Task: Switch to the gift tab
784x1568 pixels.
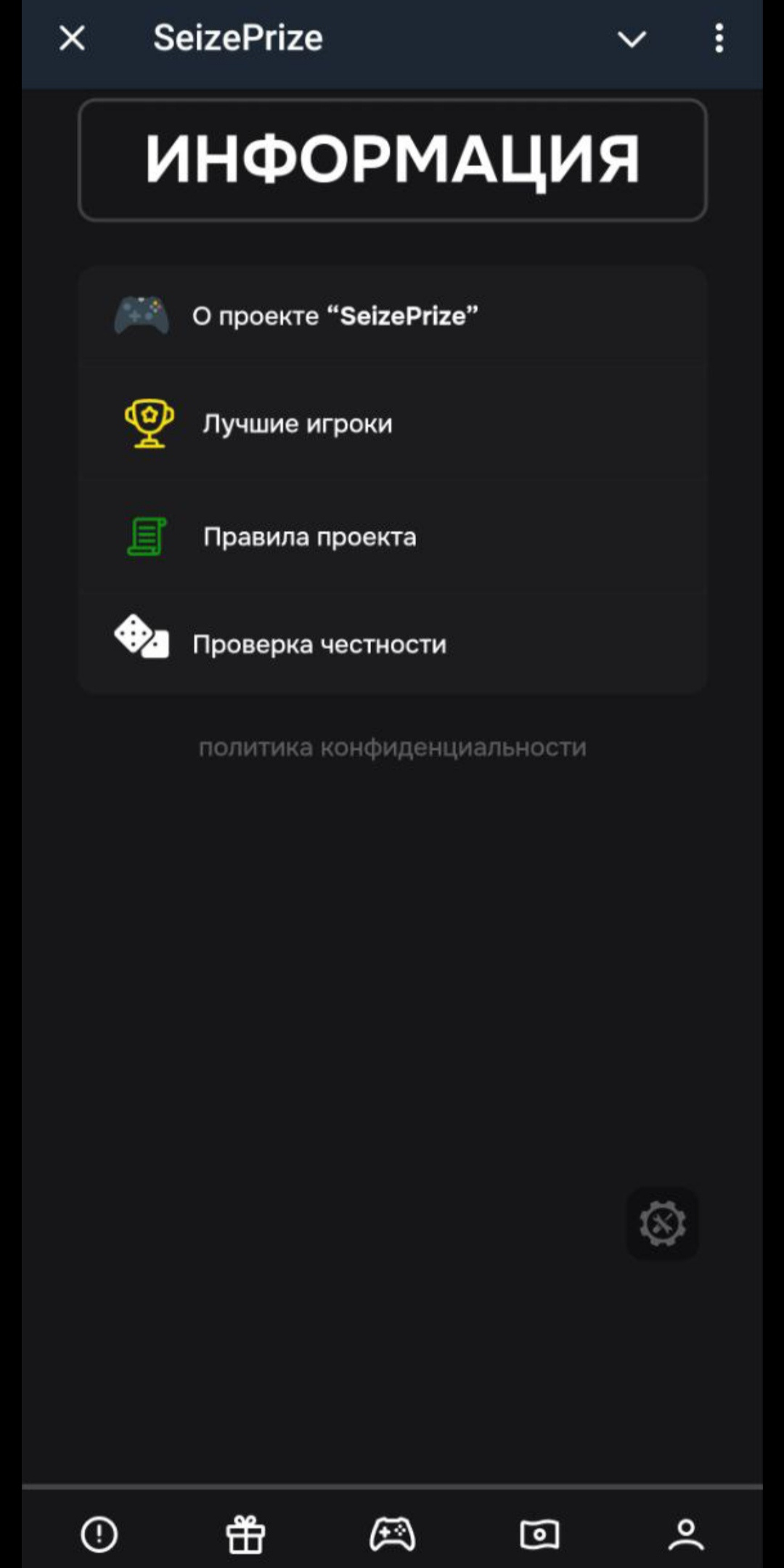Action: click(x=245, y=1534)
